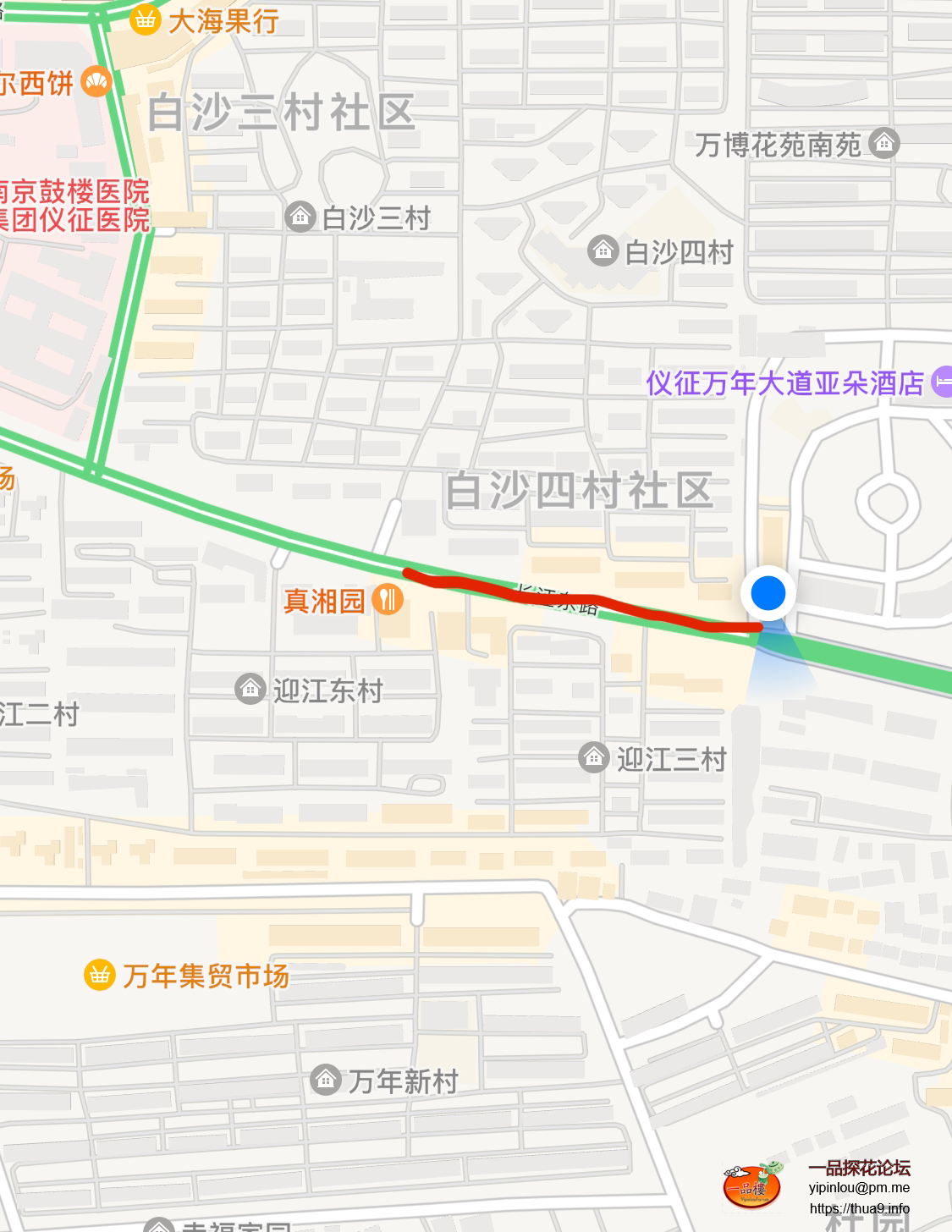The image size is (952, 1232).
Task: Tap the blue current location dot
Action: coord(768,593)
